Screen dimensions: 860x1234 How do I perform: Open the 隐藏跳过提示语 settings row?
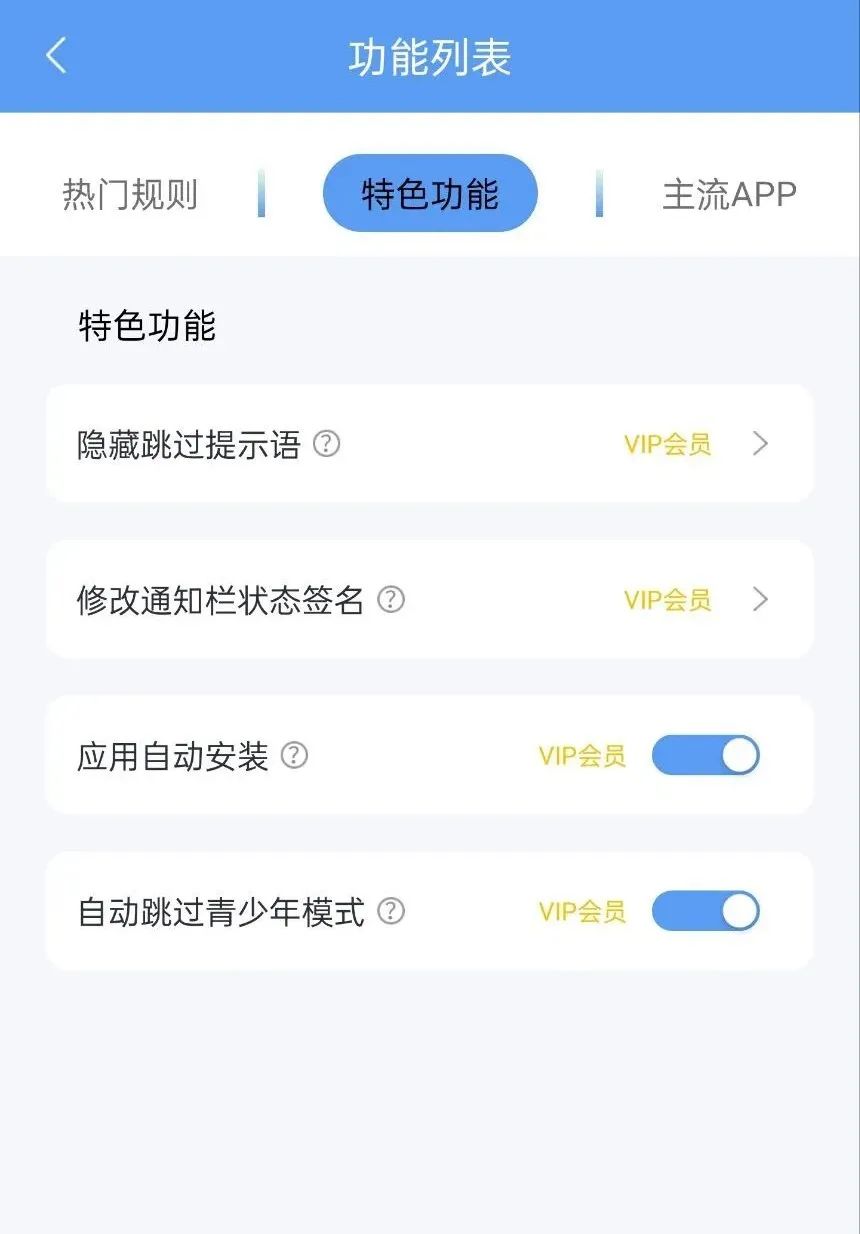pyautogui.click(x=430, y=444)
